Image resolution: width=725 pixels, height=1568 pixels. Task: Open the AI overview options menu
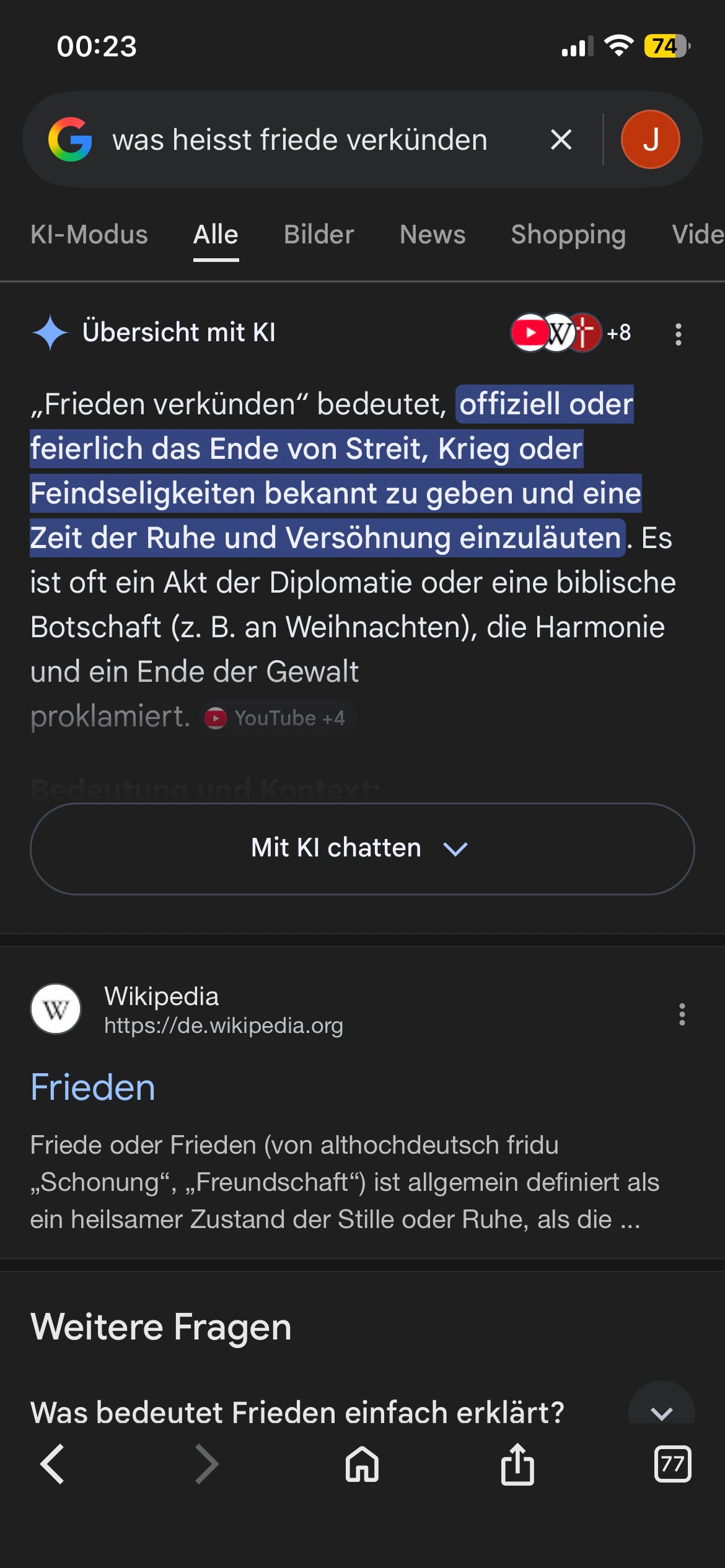point(679,334)
